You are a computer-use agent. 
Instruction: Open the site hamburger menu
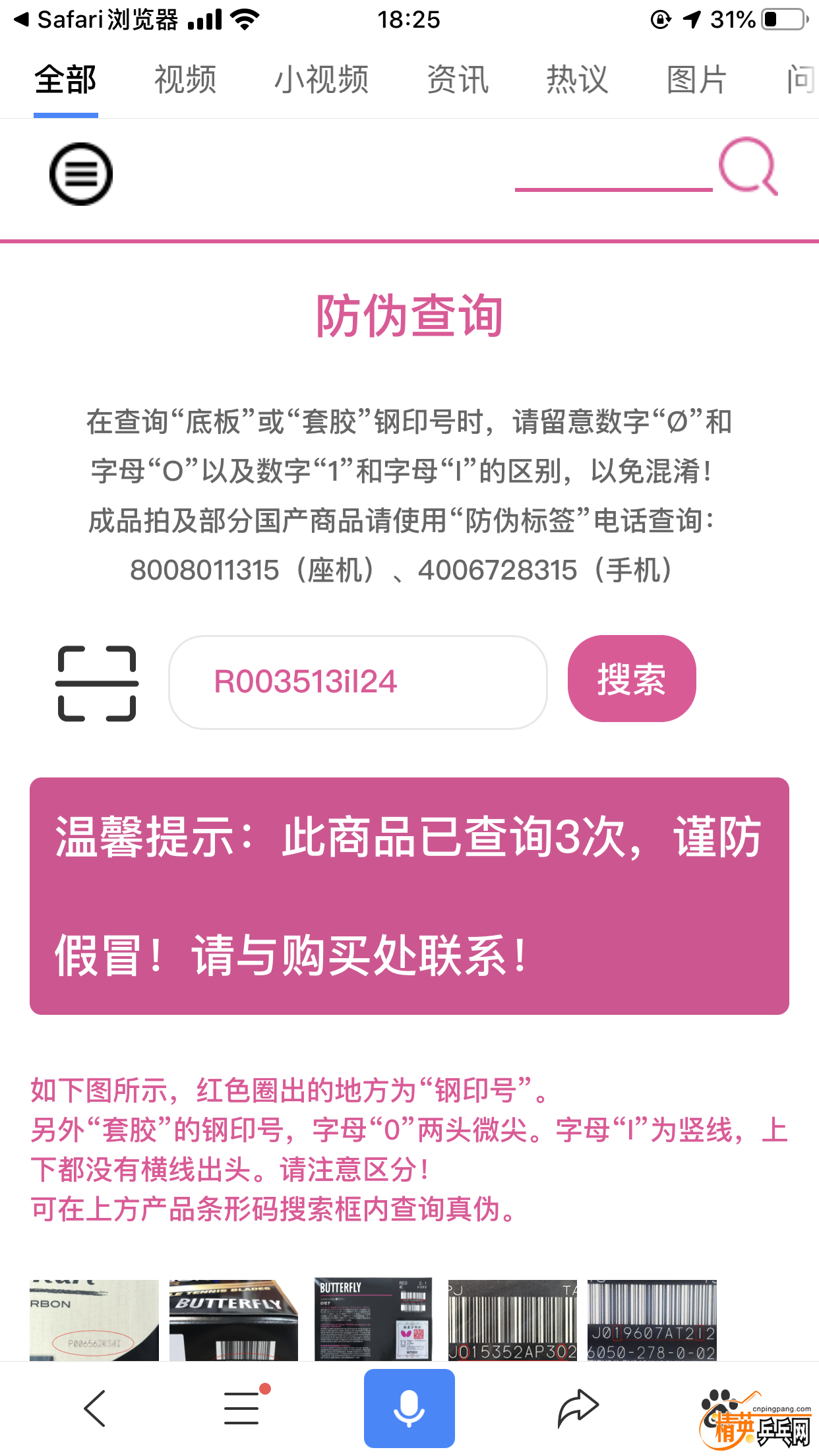click(81, 174)
